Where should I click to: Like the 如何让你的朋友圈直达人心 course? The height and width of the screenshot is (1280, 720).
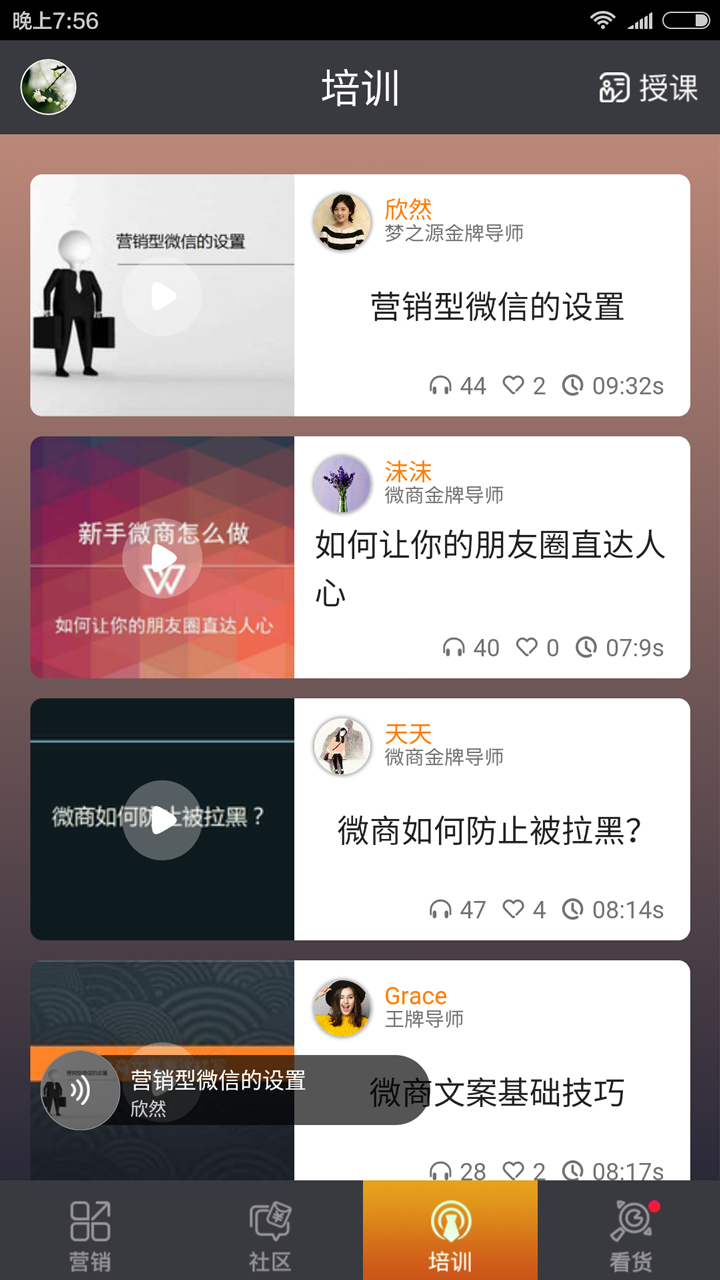527,648
